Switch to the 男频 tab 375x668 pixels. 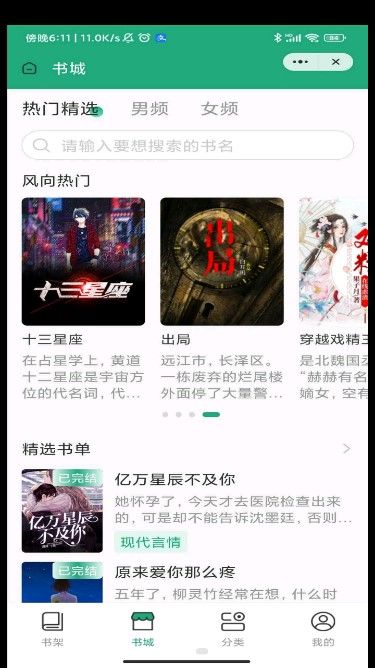[x=150, y=108]
